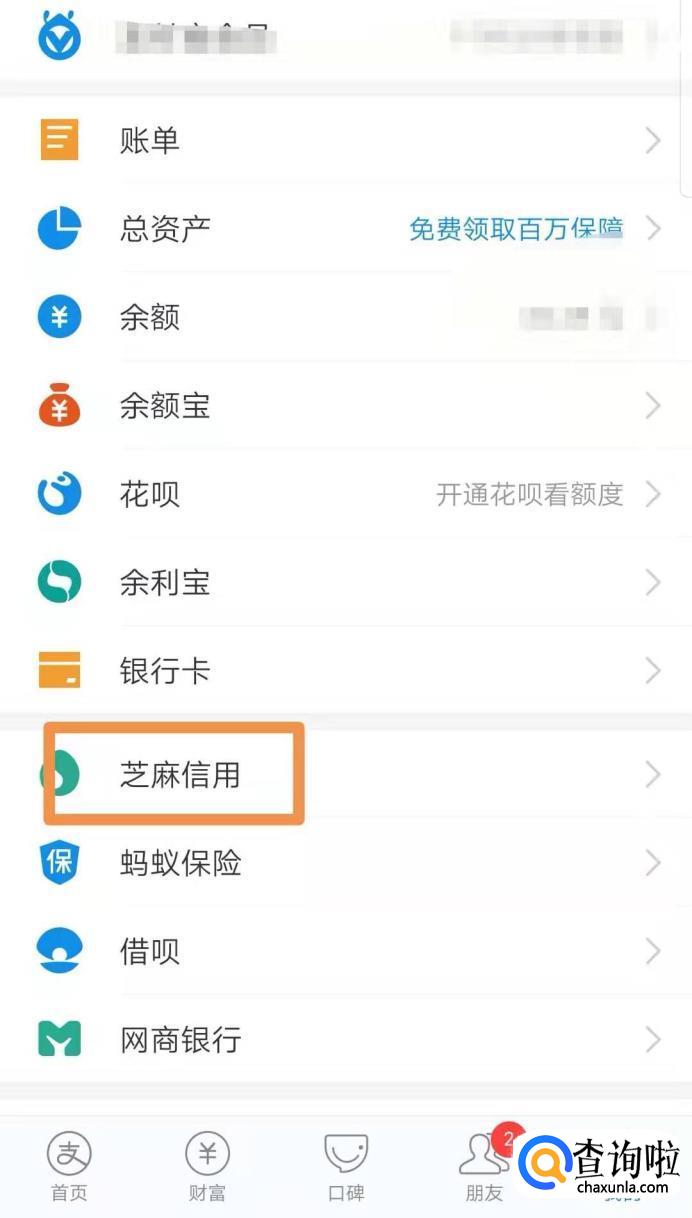The height and width of the screenshot is (1218, 692).
Task: Open the 借呗 loan row
Action: pyautogui.click(x=150, y=951)
